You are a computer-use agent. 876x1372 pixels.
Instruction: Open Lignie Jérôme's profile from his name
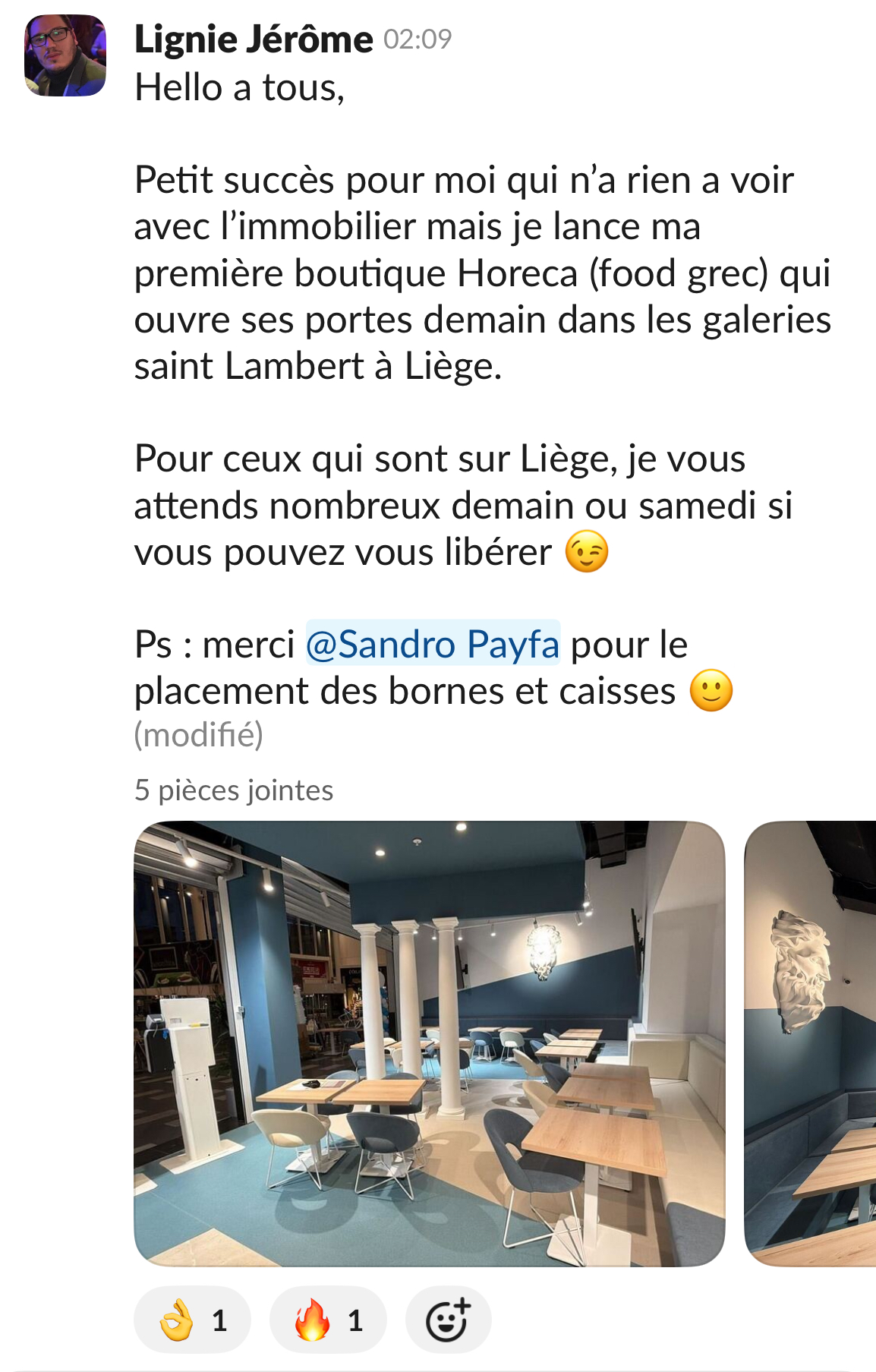pyautogui.click(x=253, y=39)
